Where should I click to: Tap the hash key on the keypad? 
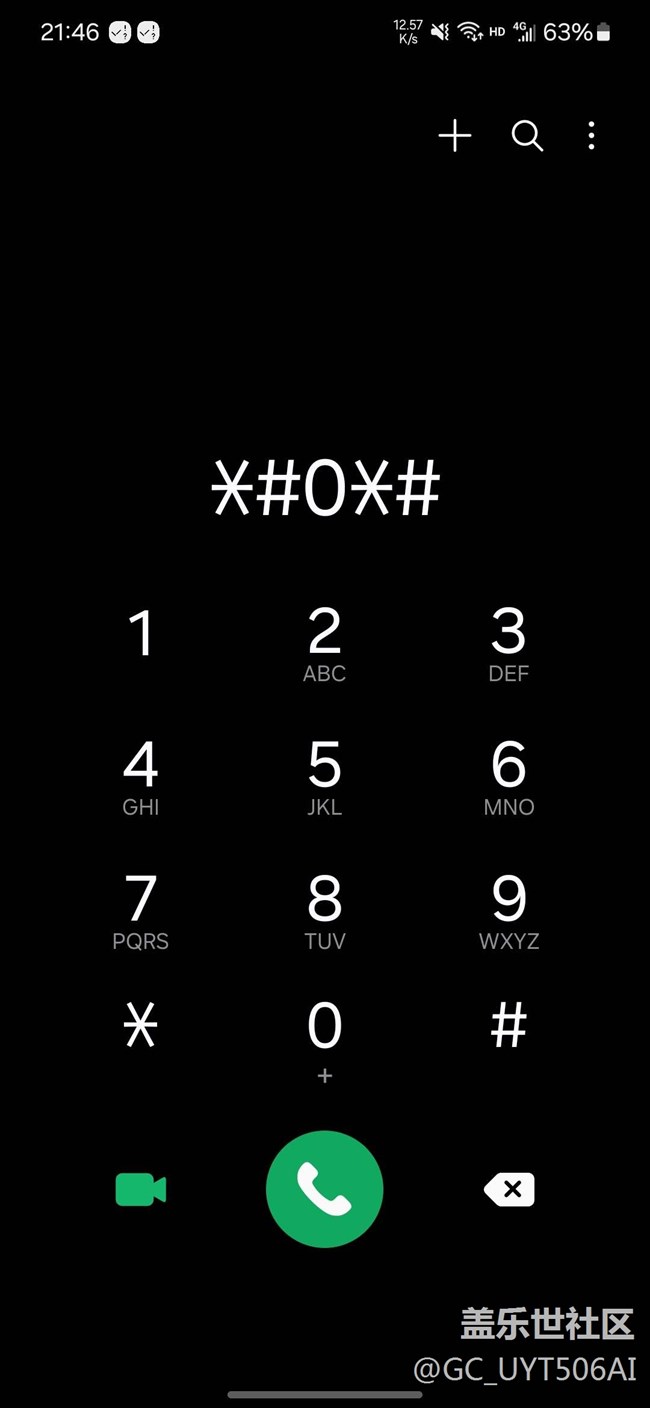[x=508, y=1027]
